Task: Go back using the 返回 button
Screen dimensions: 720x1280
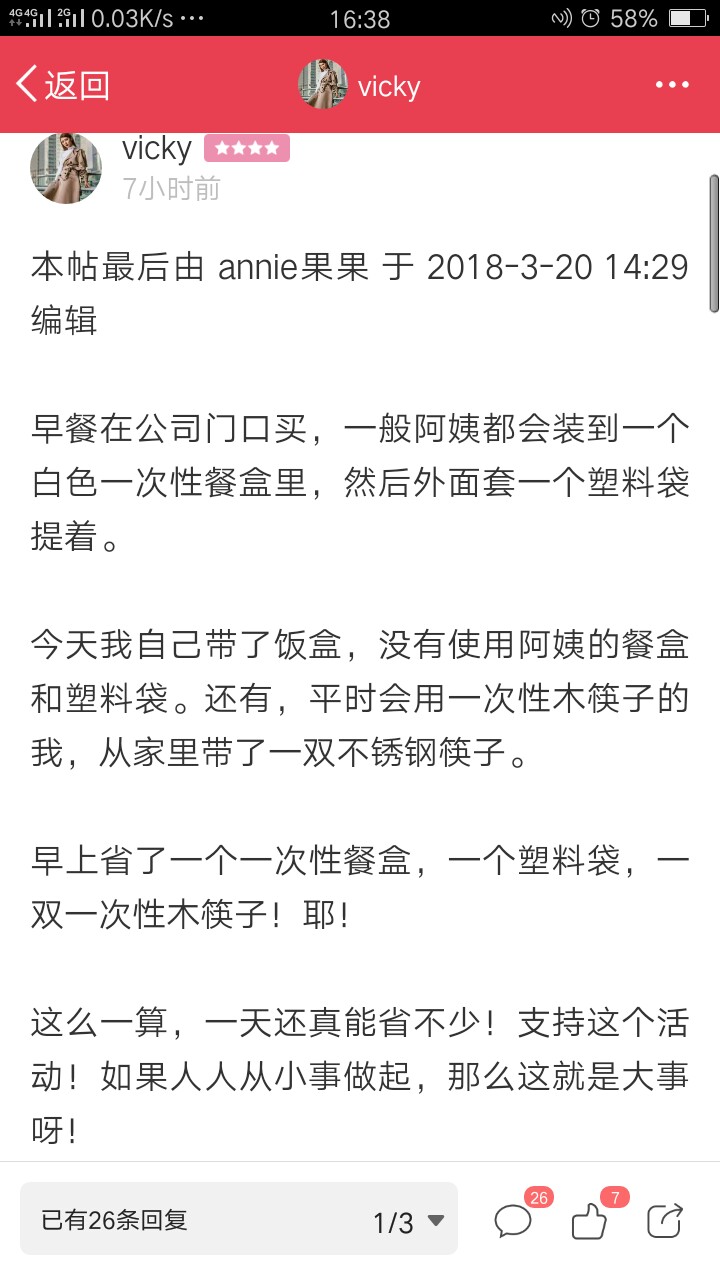Action: (62, 85)
